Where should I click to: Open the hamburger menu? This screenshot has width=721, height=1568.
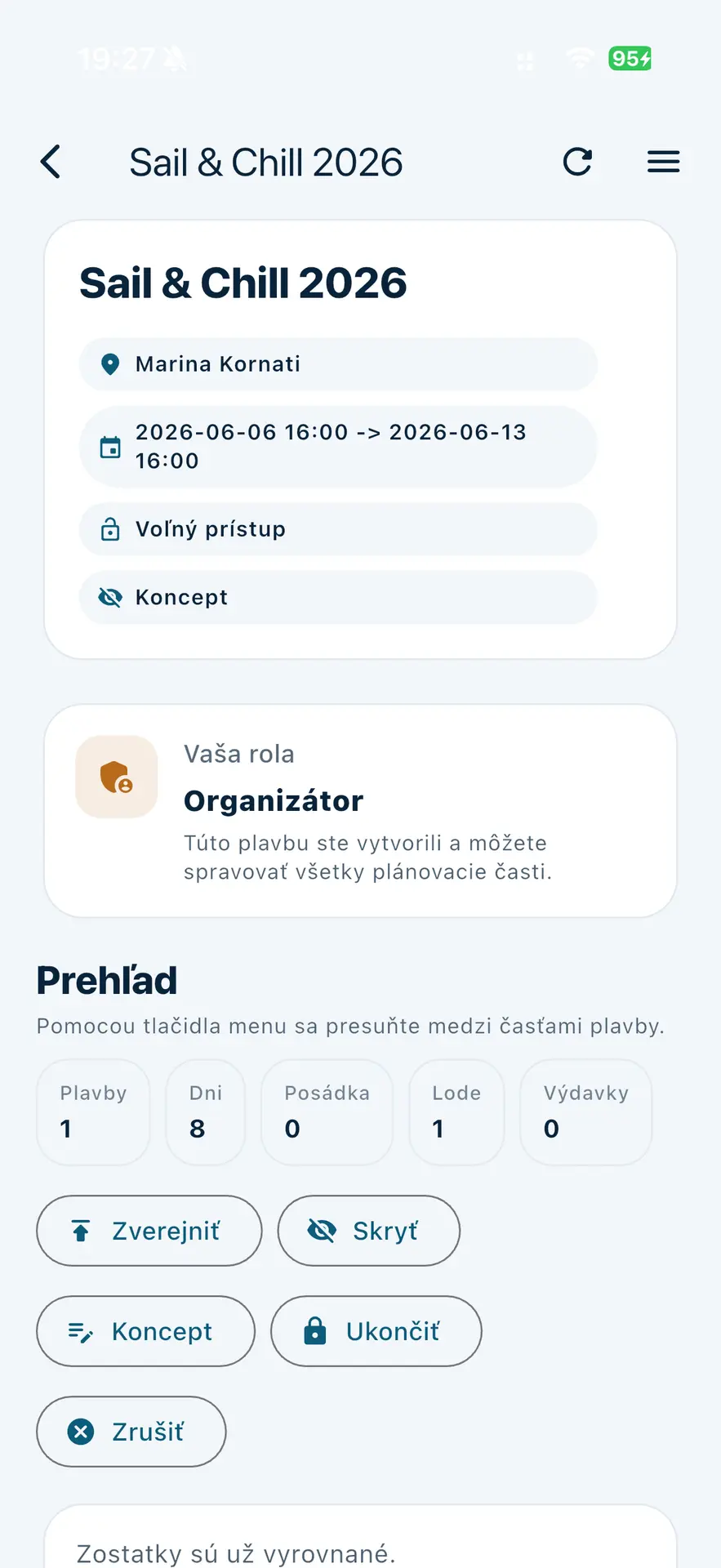click(x=663, y=162)
